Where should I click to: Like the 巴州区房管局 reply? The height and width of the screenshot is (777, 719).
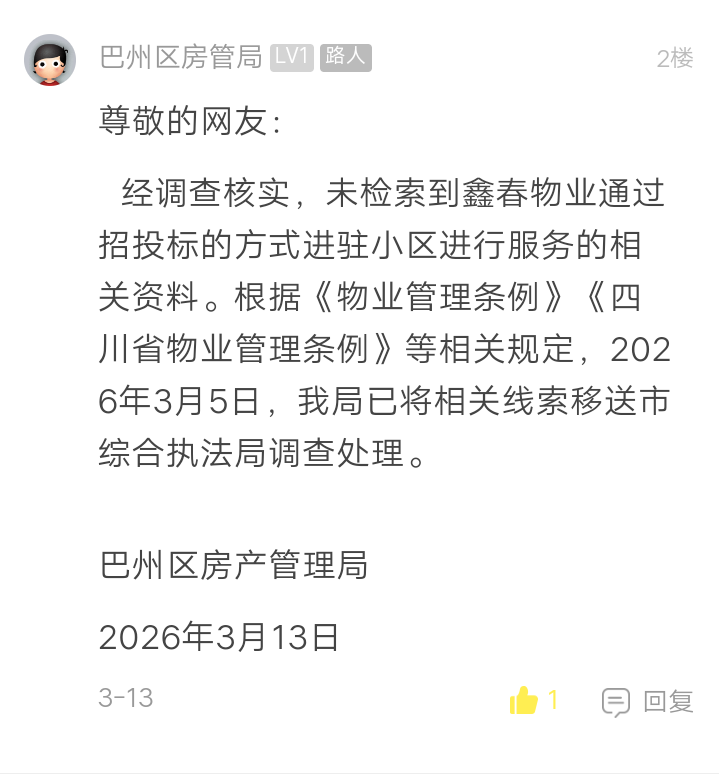pos(524,701)
